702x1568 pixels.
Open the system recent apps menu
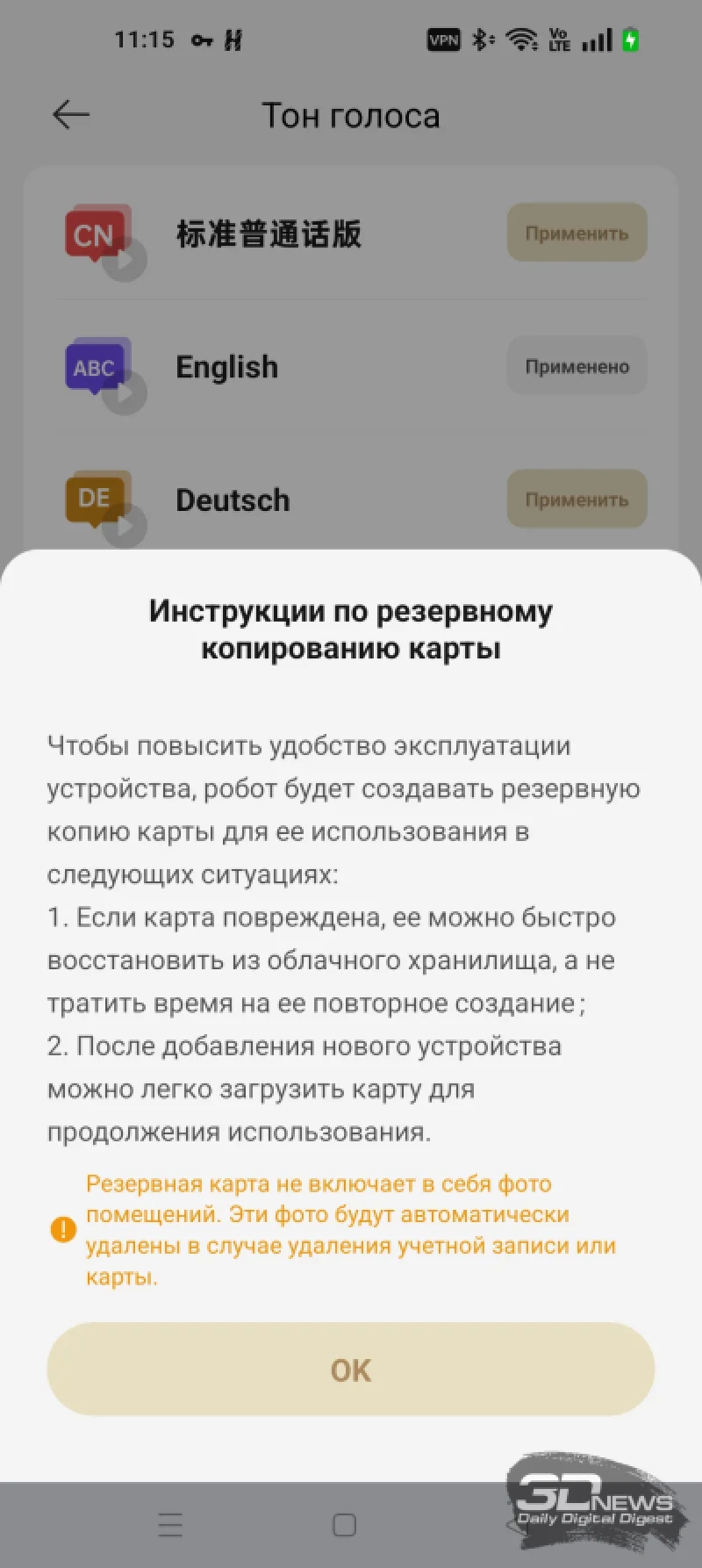click(170, 1525)
